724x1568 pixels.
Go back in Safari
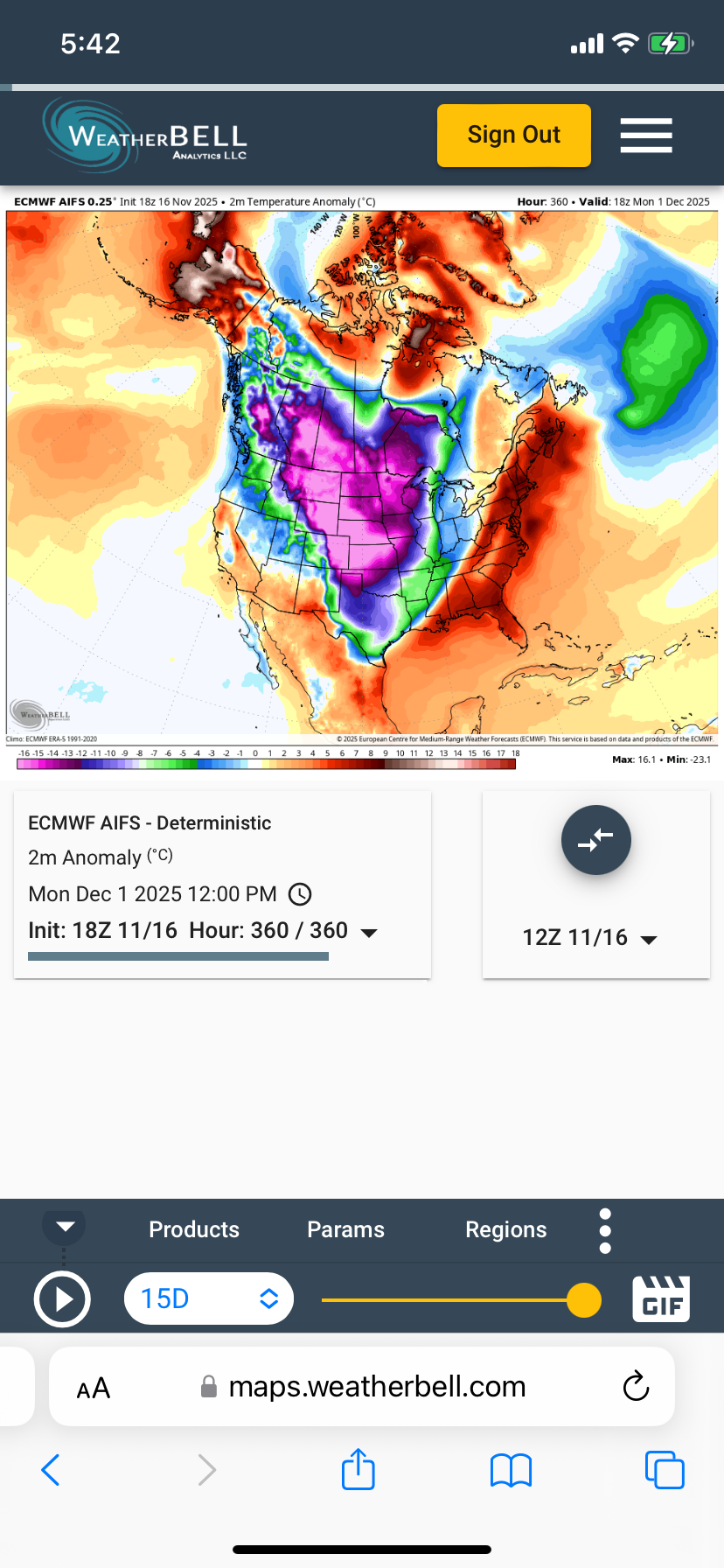51,1470
